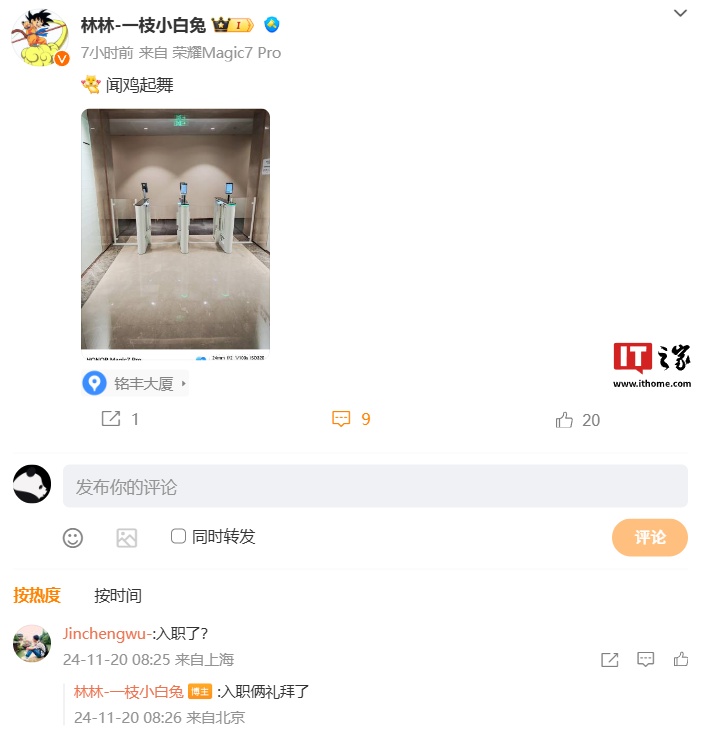Sort comments by 按时间
The height and width of the screenshot is (729, 703).
coord(118,596)
